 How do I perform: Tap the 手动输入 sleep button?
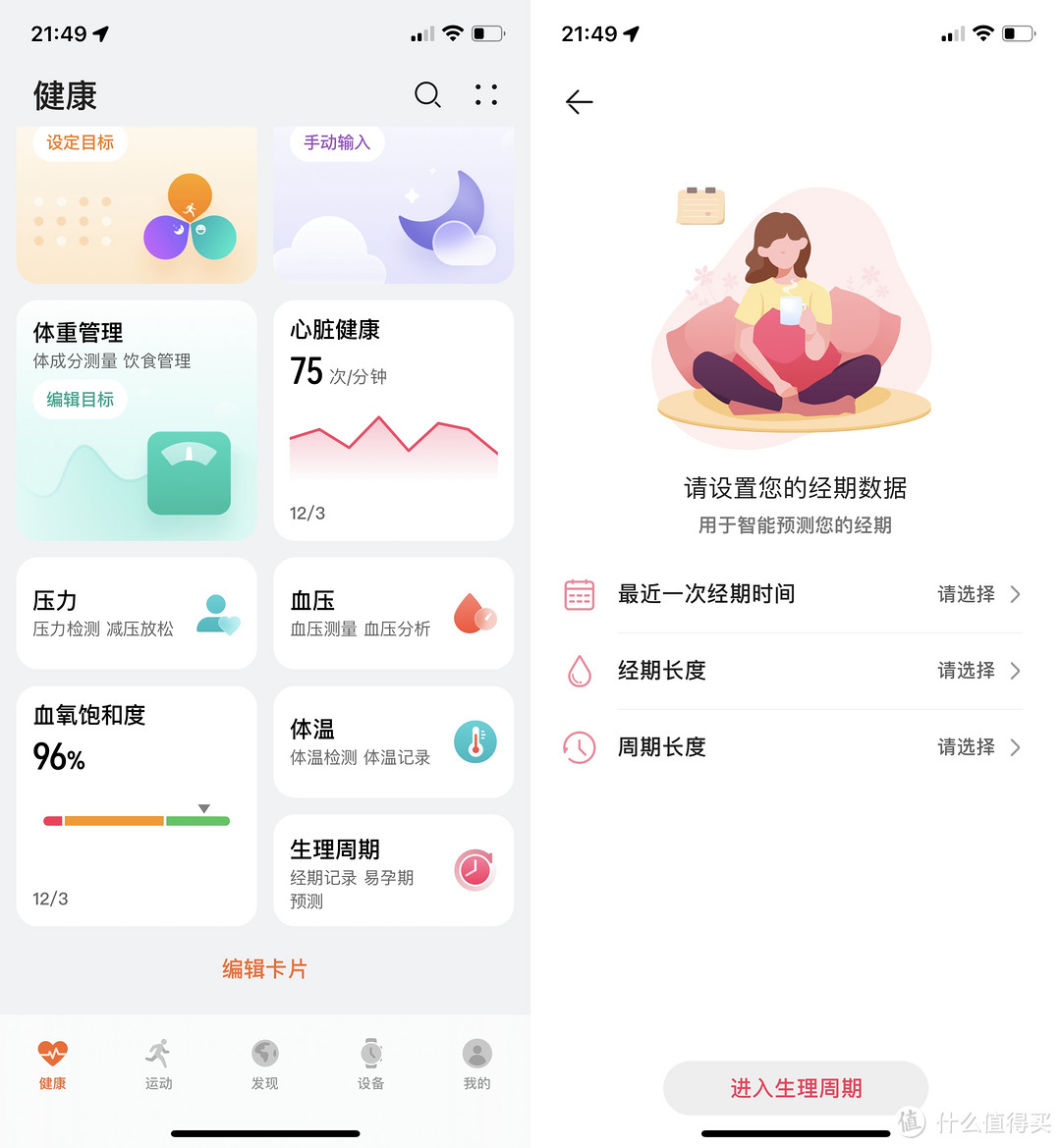coord(337,142)
